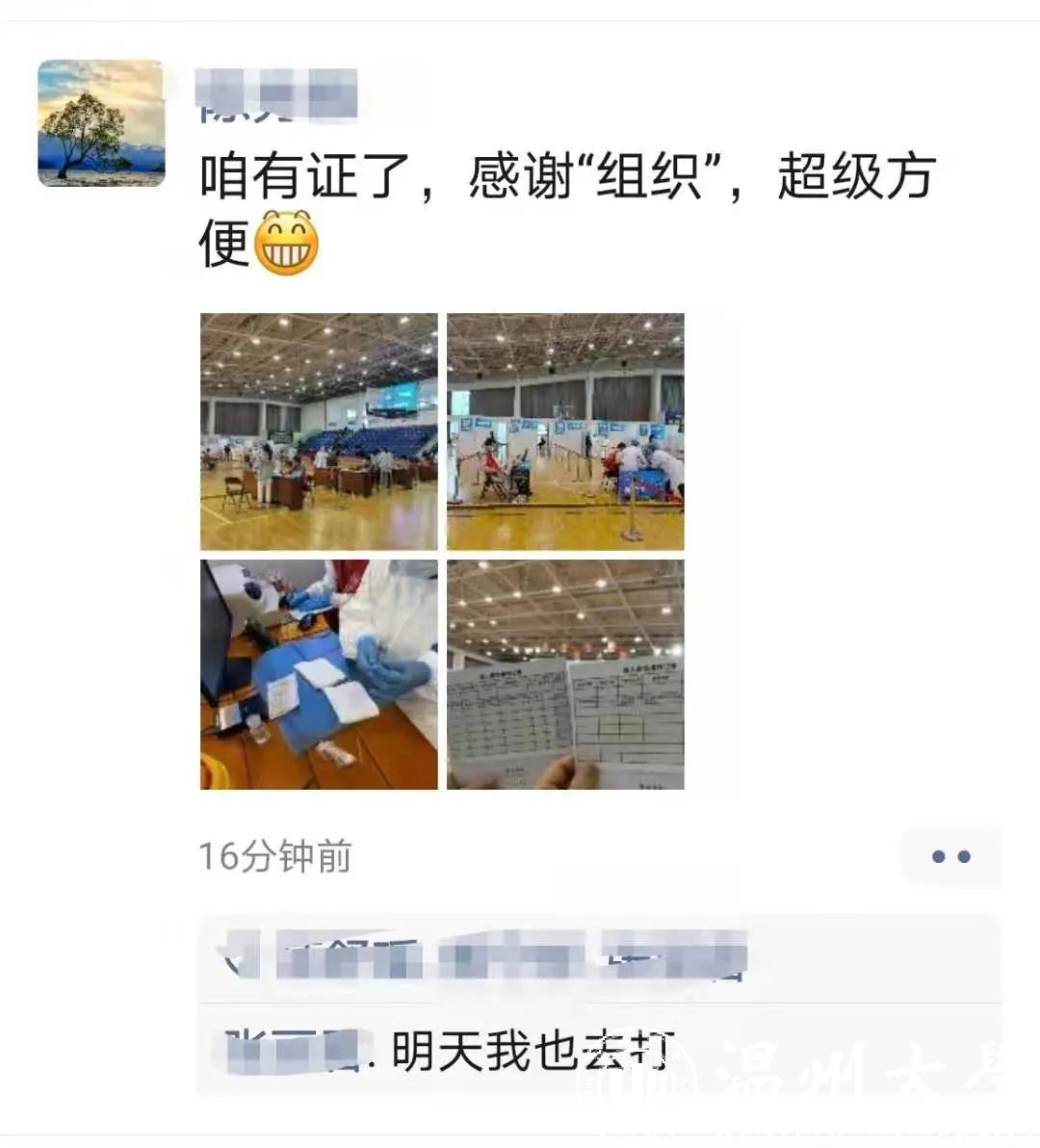Open the two-dot like and comment menu
The image size is (1040, 1148).
(950, 856)
